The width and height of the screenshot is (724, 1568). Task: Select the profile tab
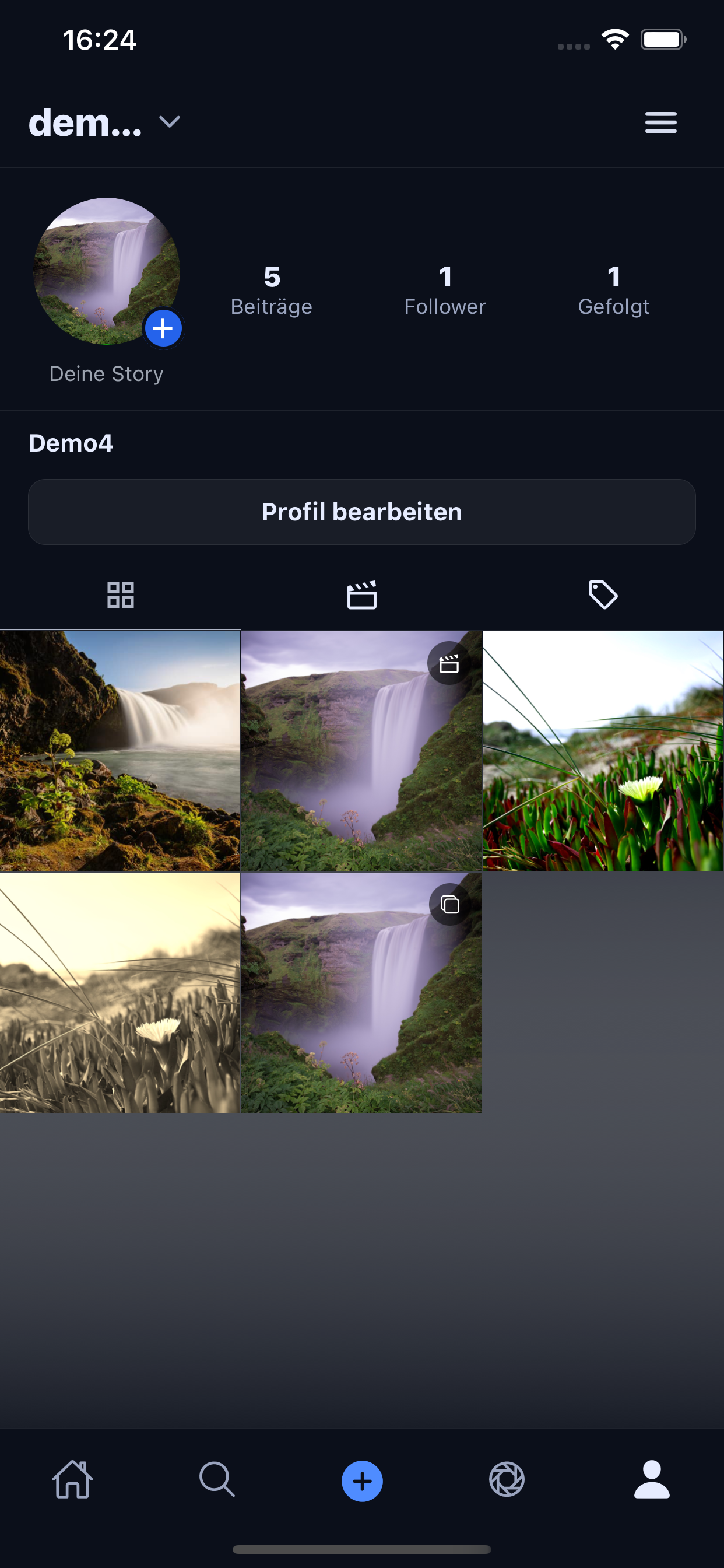(x=652, y=1480)
